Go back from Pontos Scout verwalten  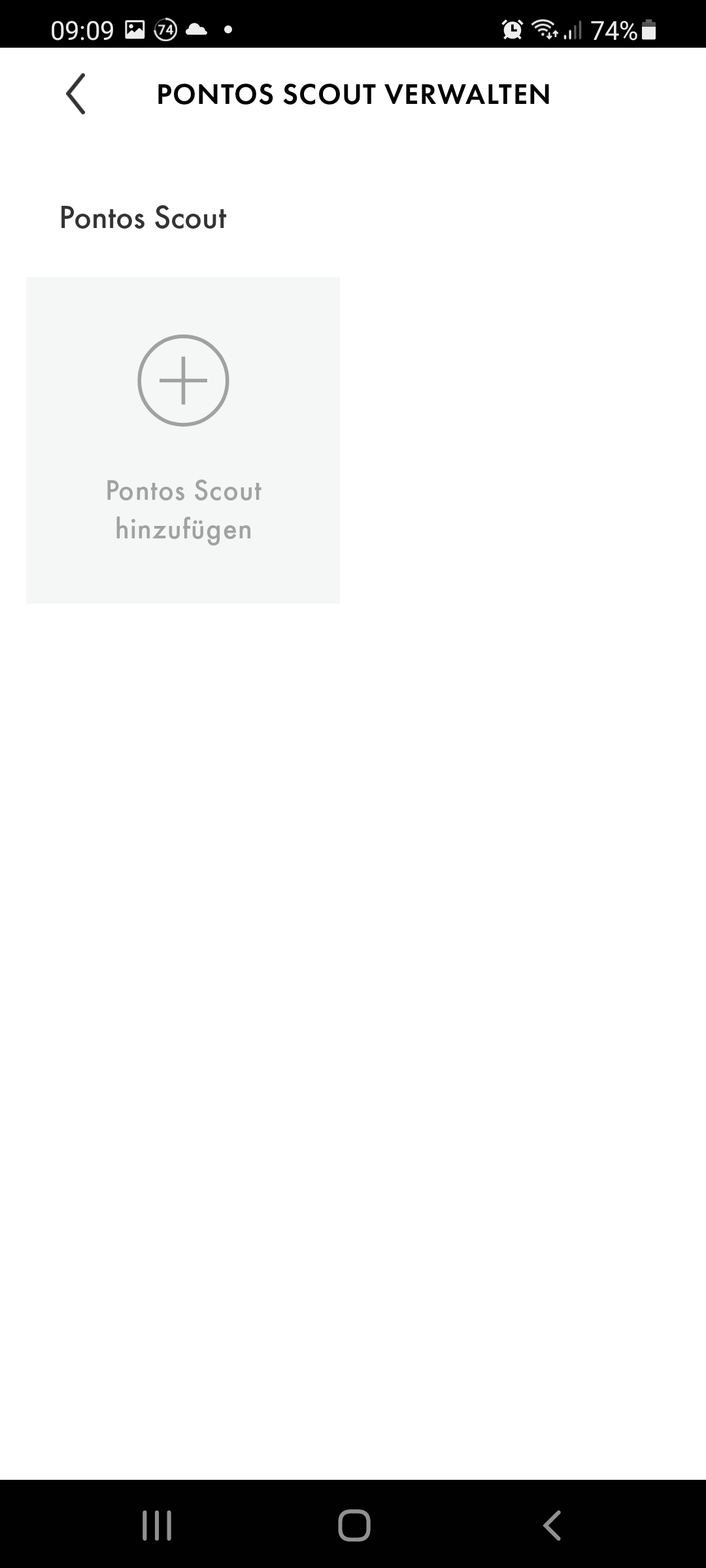point(76,94)
